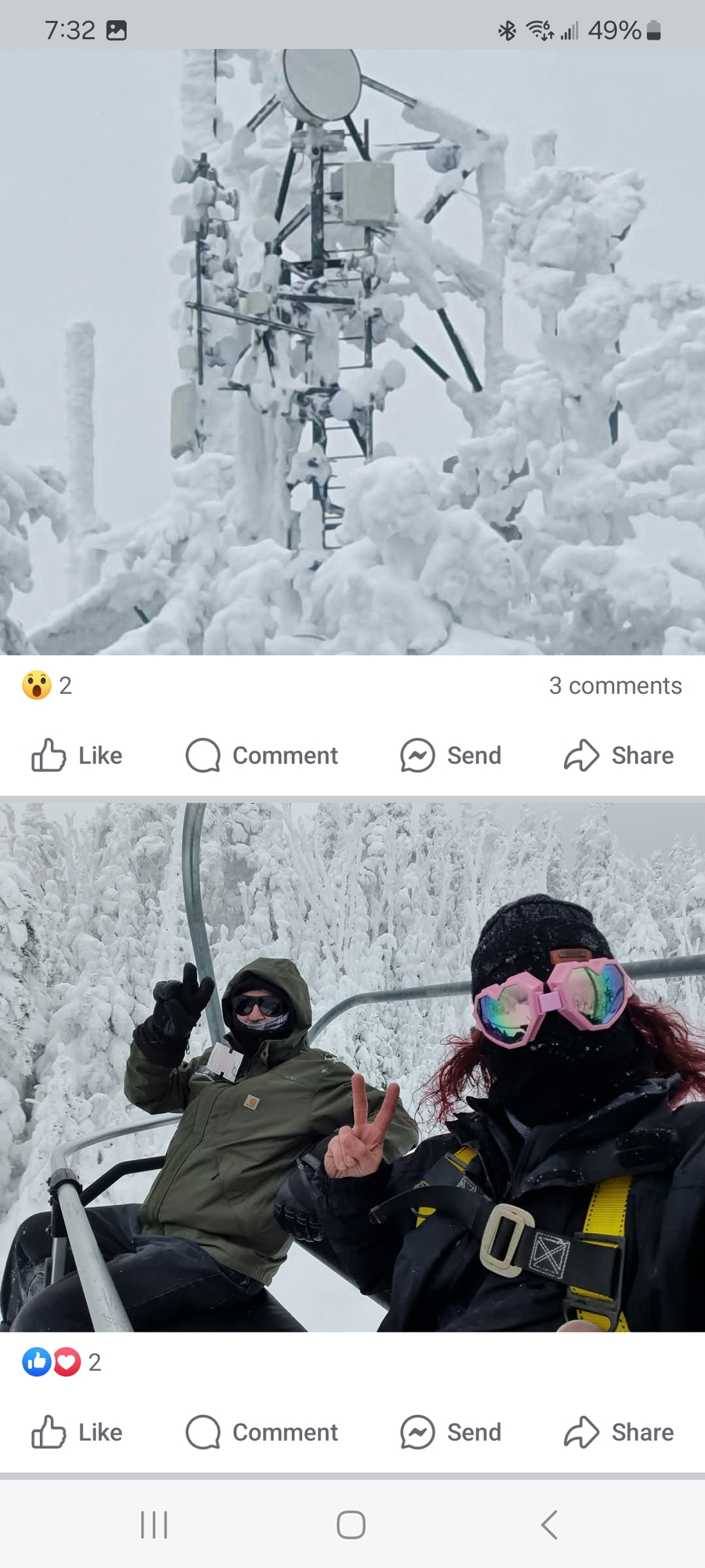
Task: Comment on the chairlift selfie post
Action: 262,1432
